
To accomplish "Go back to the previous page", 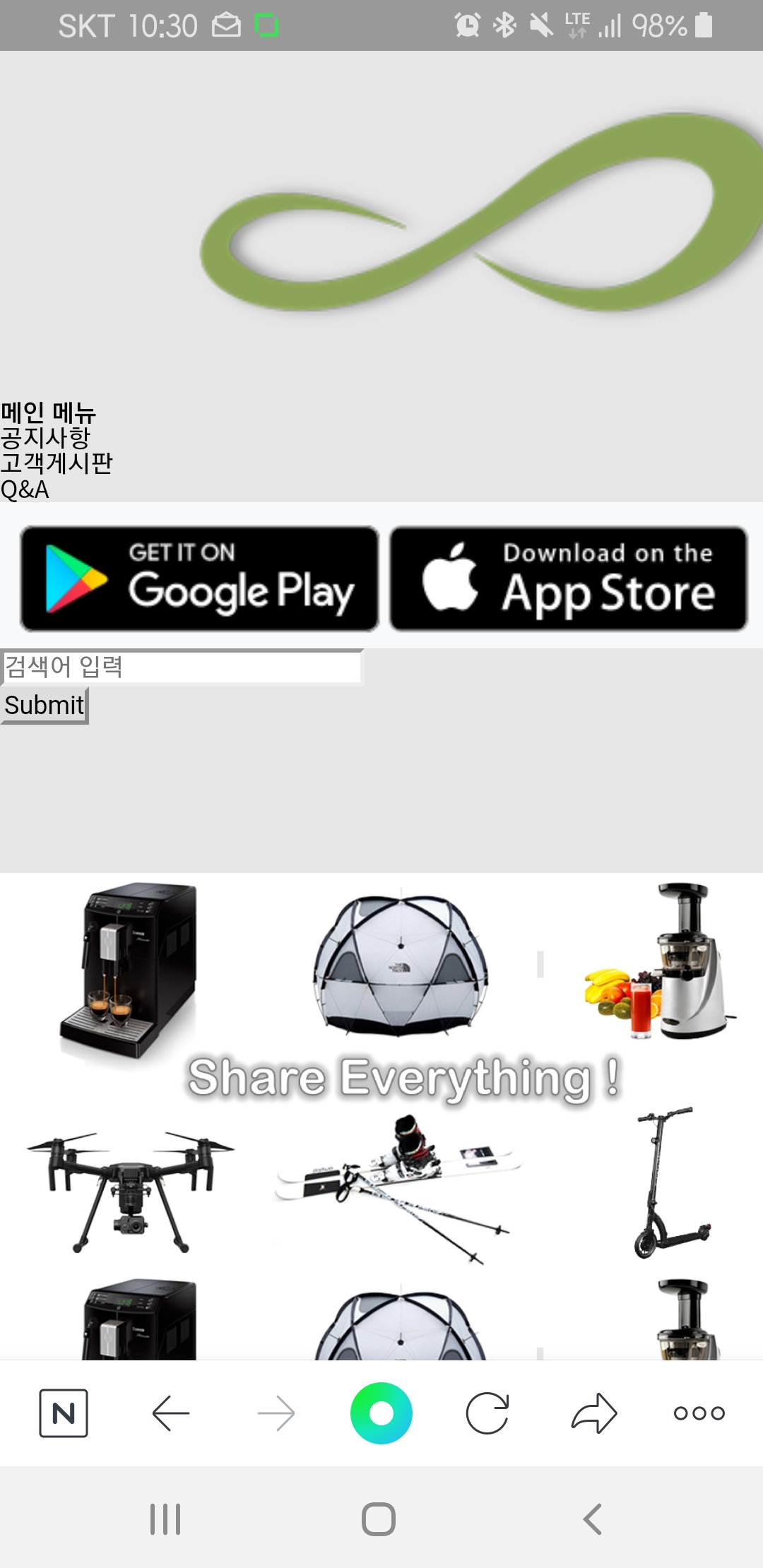I will tap(170, 1413).
